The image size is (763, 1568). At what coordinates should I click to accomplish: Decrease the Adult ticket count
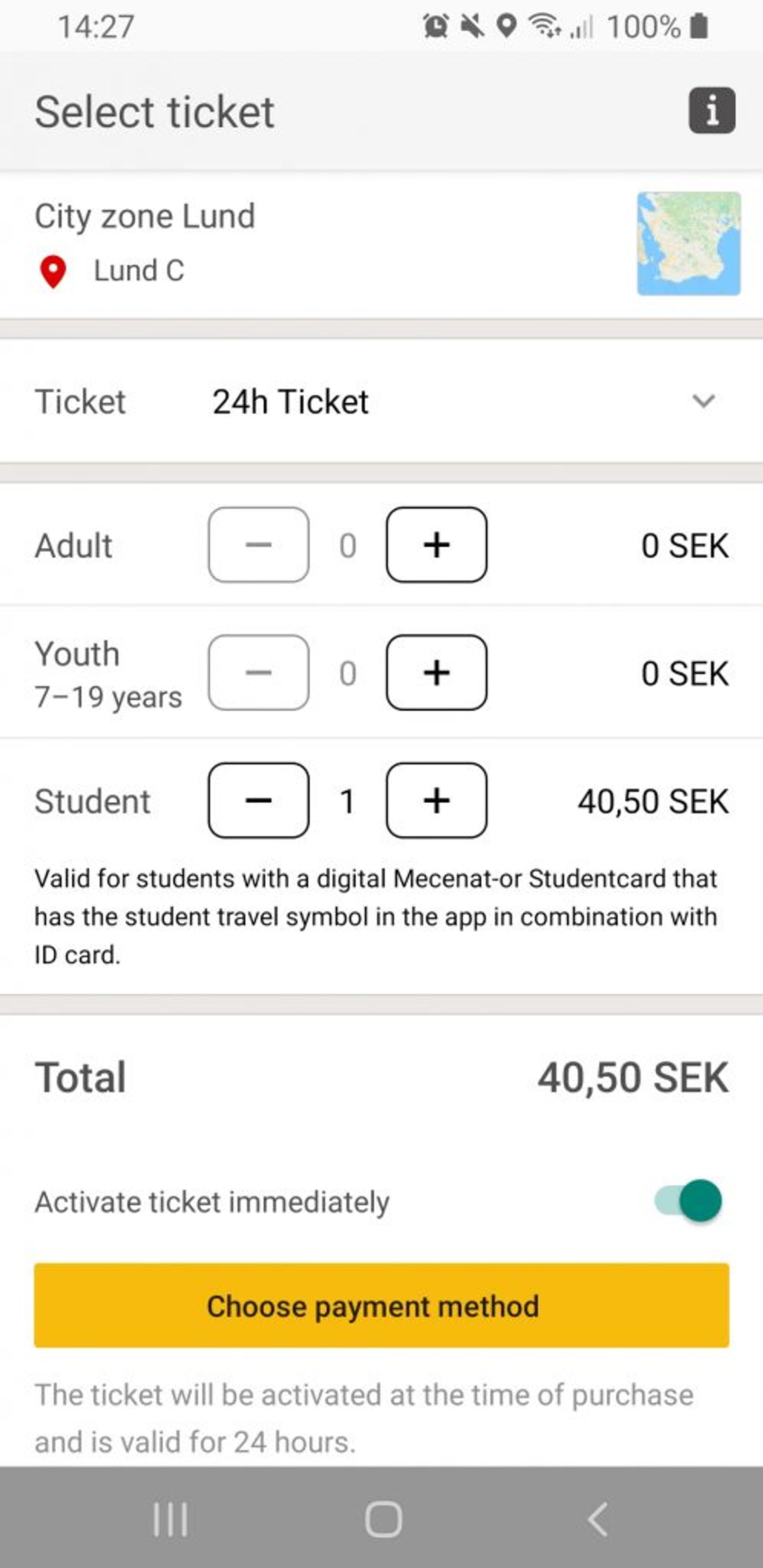pos(258,545)
